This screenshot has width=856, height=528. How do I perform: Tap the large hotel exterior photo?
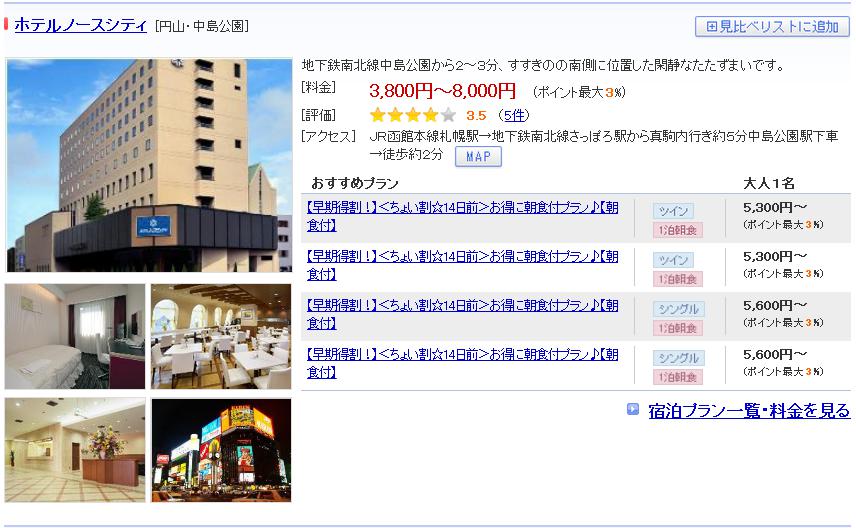tap(149, 165)
